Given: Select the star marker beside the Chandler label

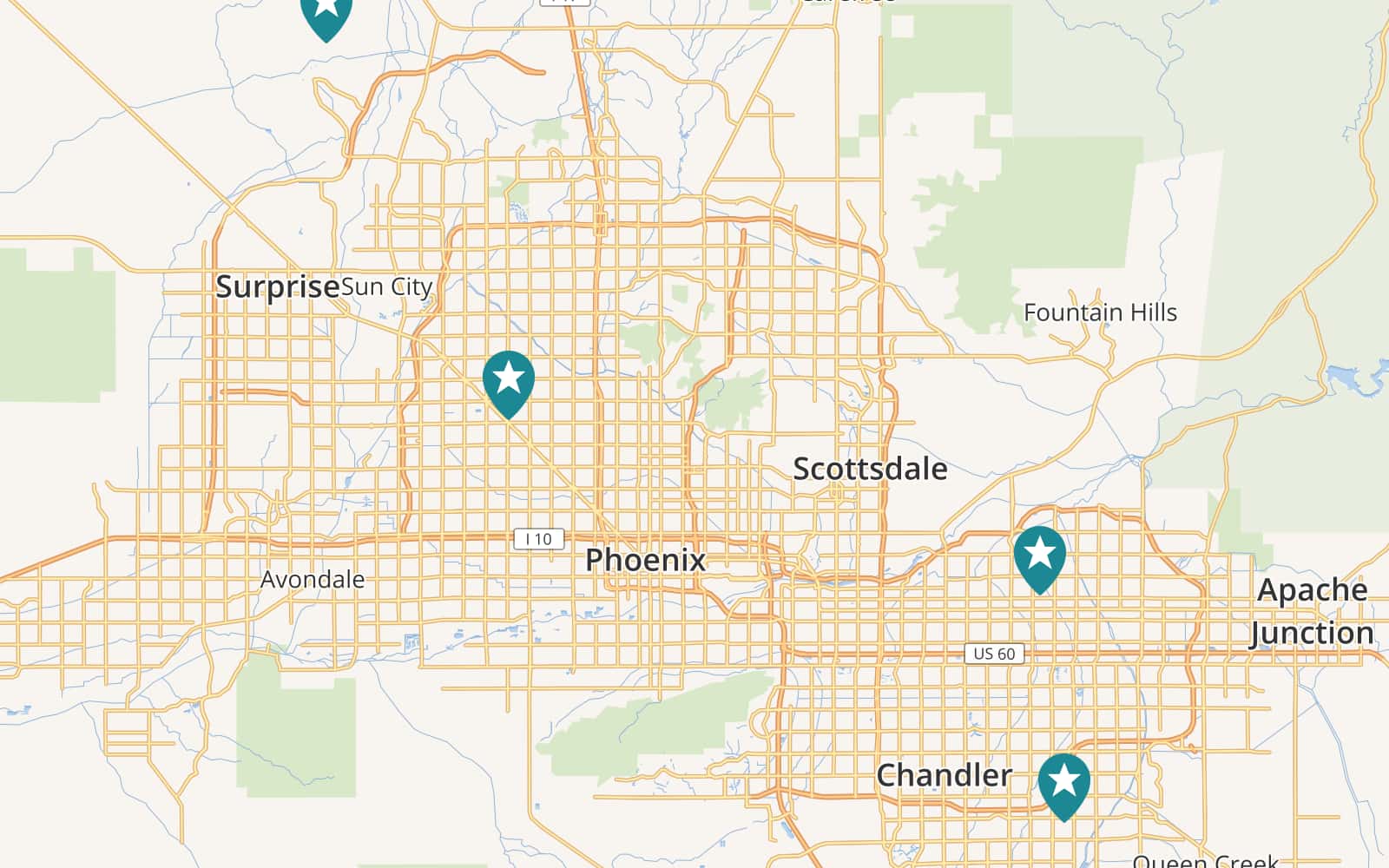Looking at the screenshot, I should (1063, 783).
